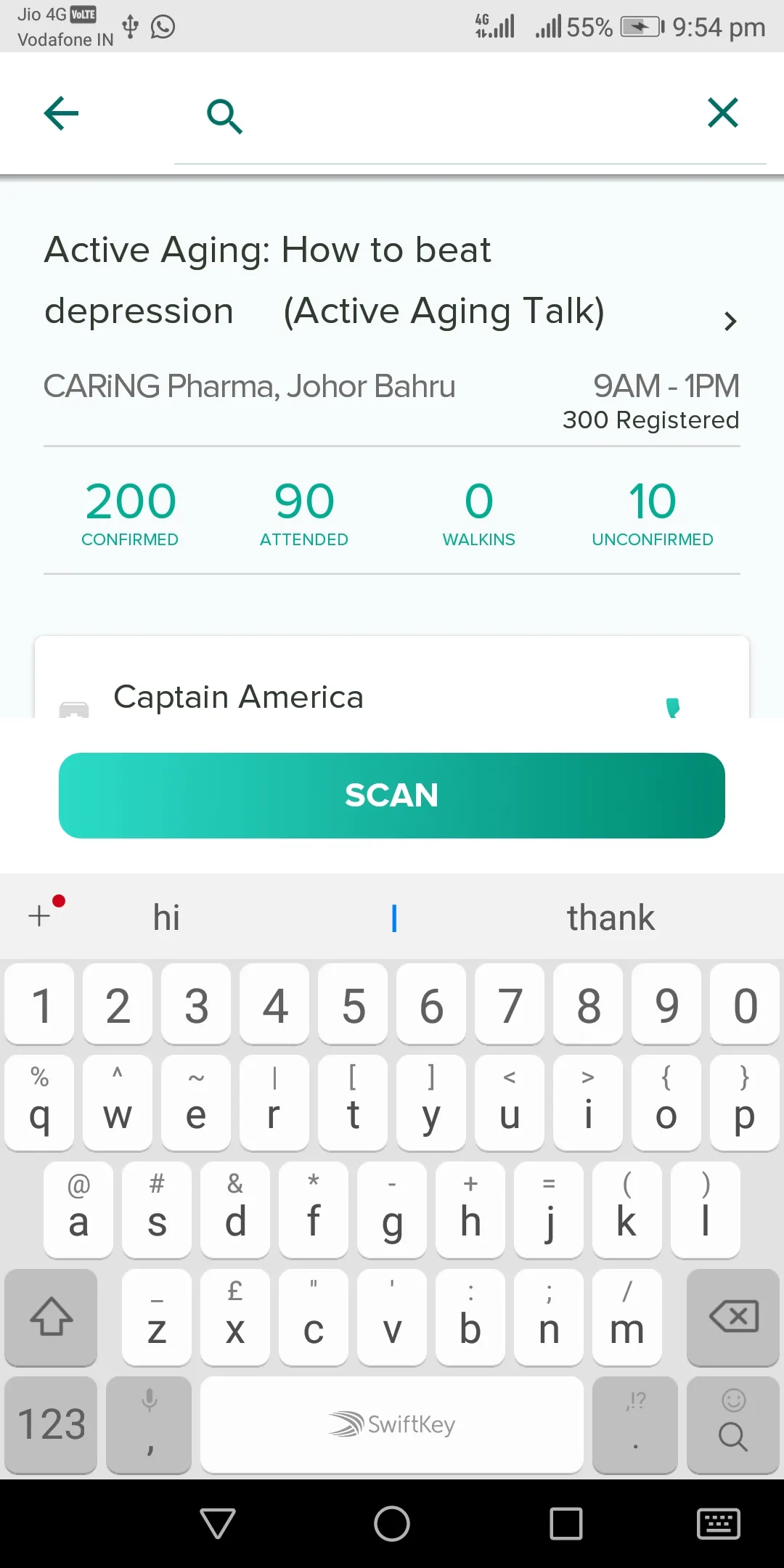Choose the "thank" keyboard suggestion

click(611, 918)
